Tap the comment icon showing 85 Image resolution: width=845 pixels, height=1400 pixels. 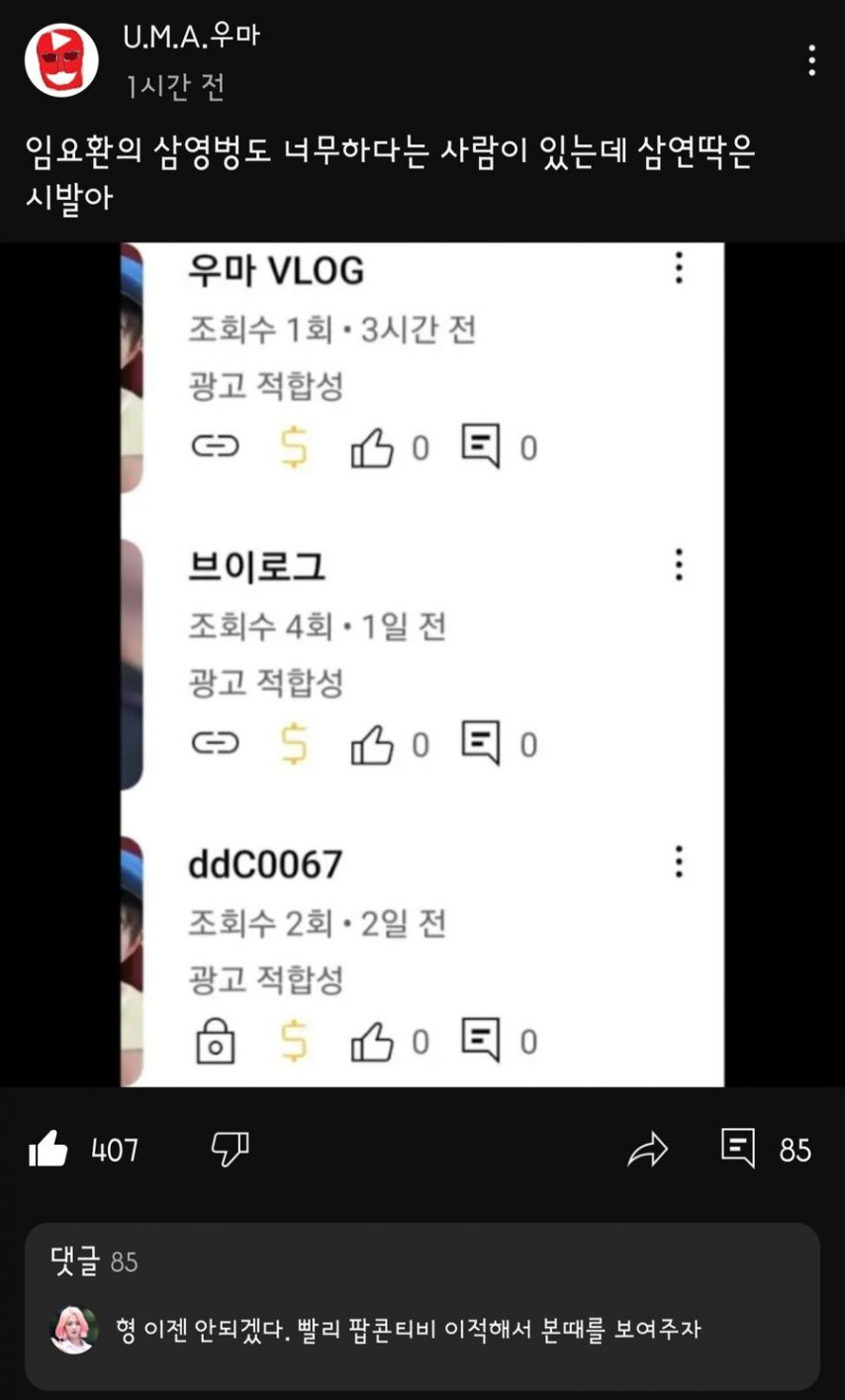coord(739,1149)
